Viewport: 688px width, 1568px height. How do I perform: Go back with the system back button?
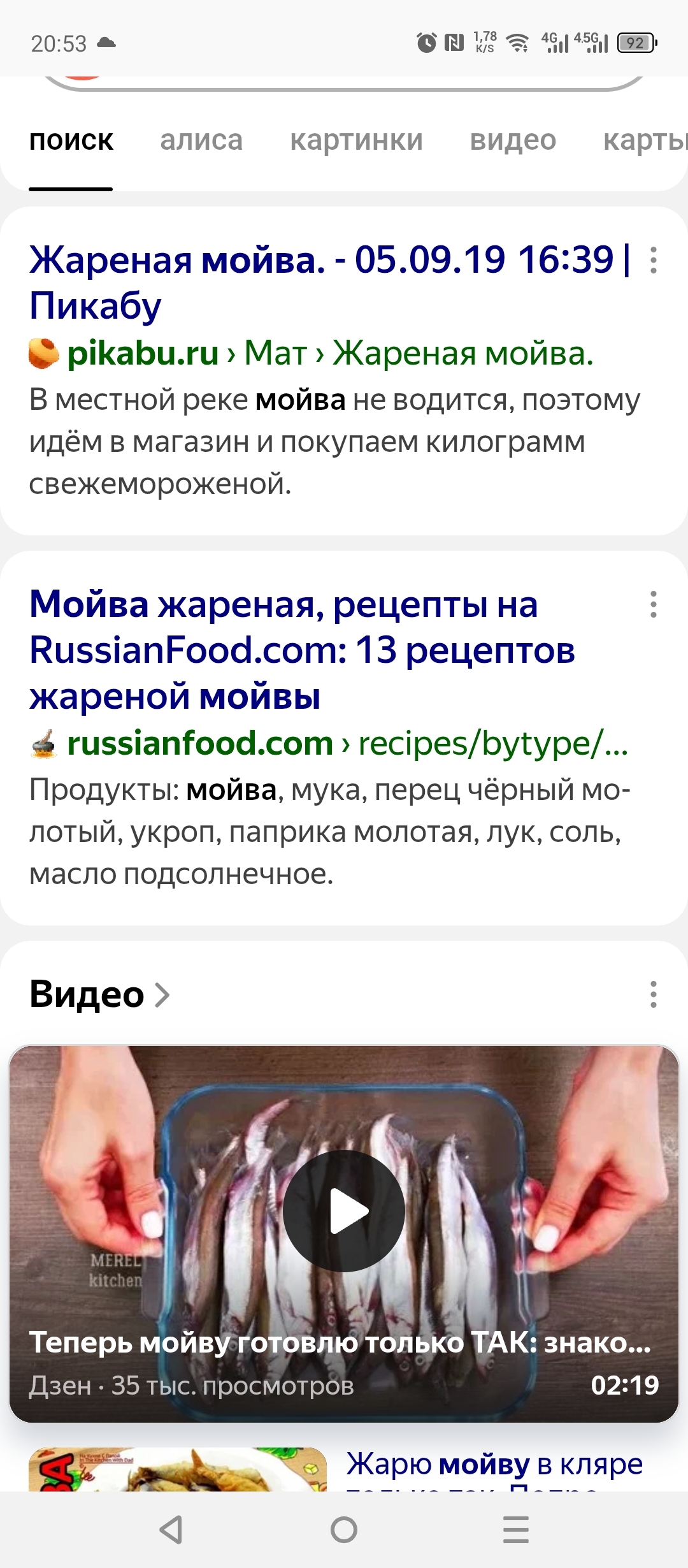[x=171, y=1530]
